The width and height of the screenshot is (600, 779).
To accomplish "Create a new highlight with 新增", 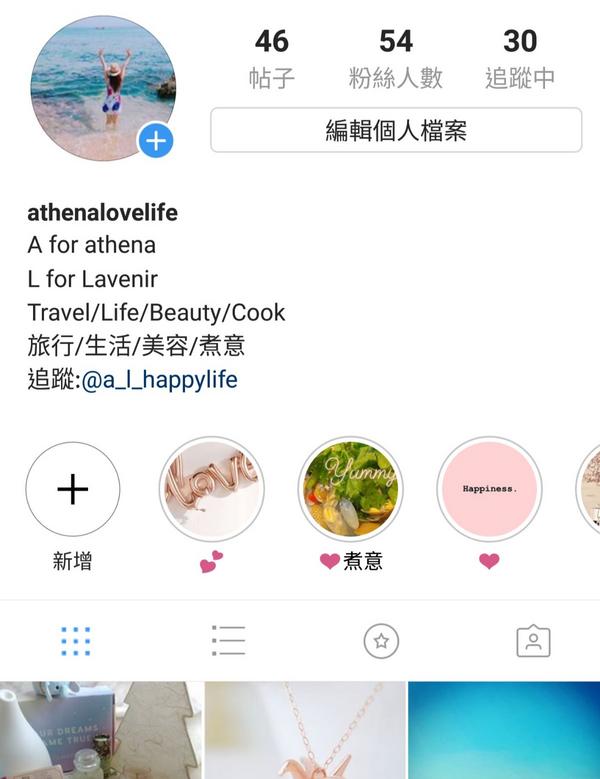I will [73, 489].
